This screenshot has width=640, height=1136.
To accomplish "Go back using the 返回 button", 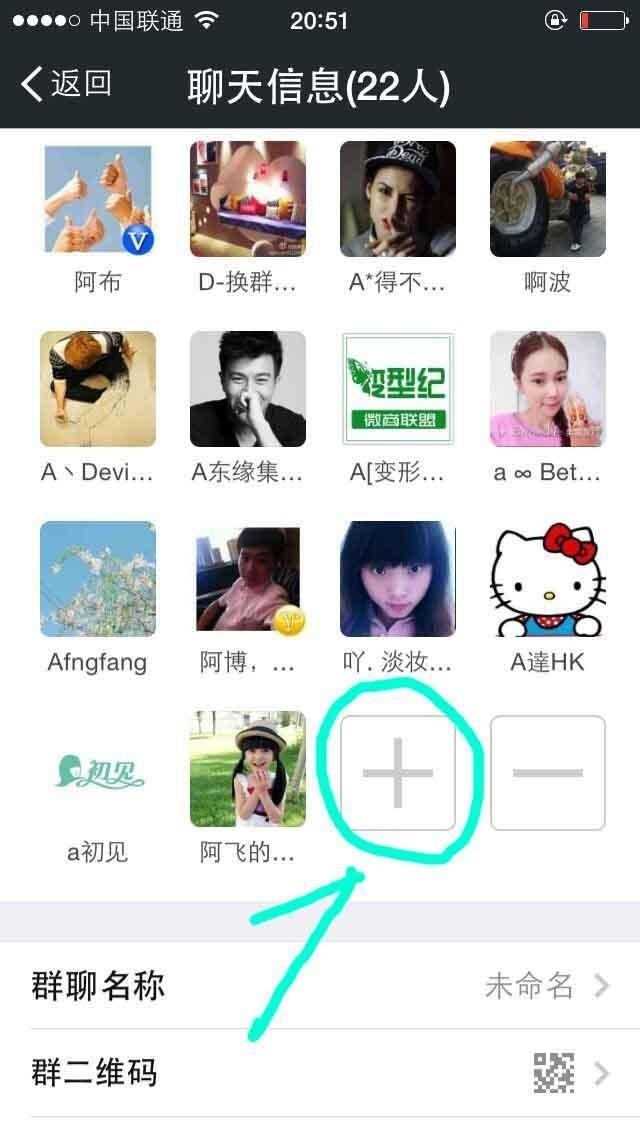I will (66, 84).
